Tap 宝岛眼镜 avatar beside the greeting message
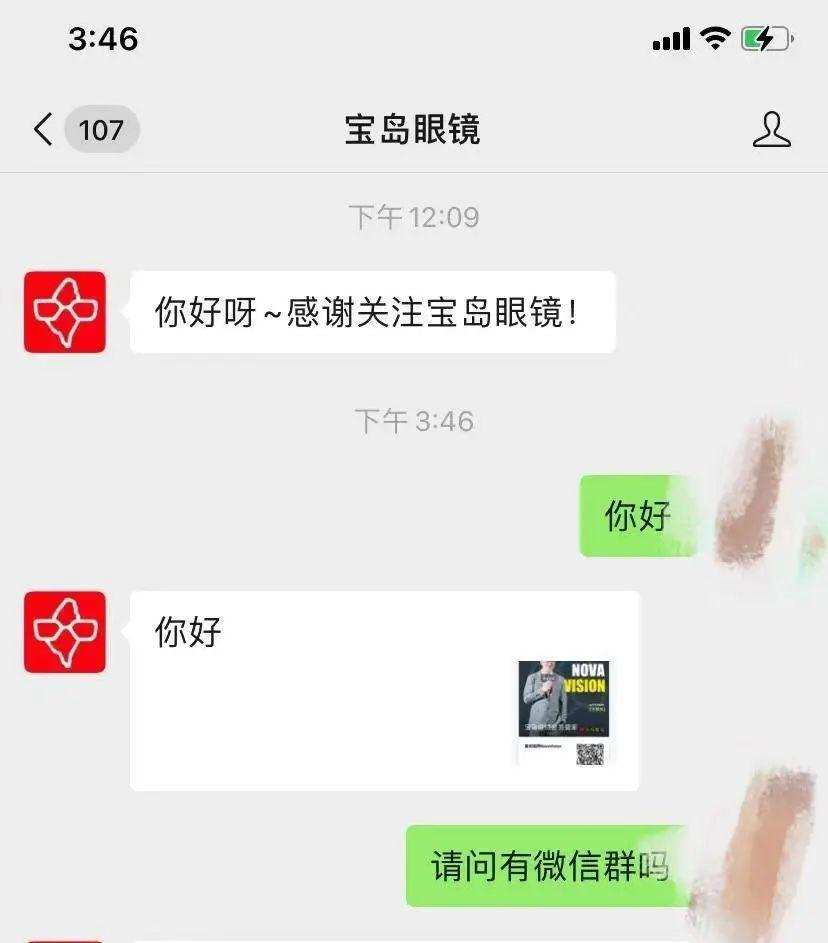Image resolution: width=828 pixels, height=943 pixels. point(65,312)
